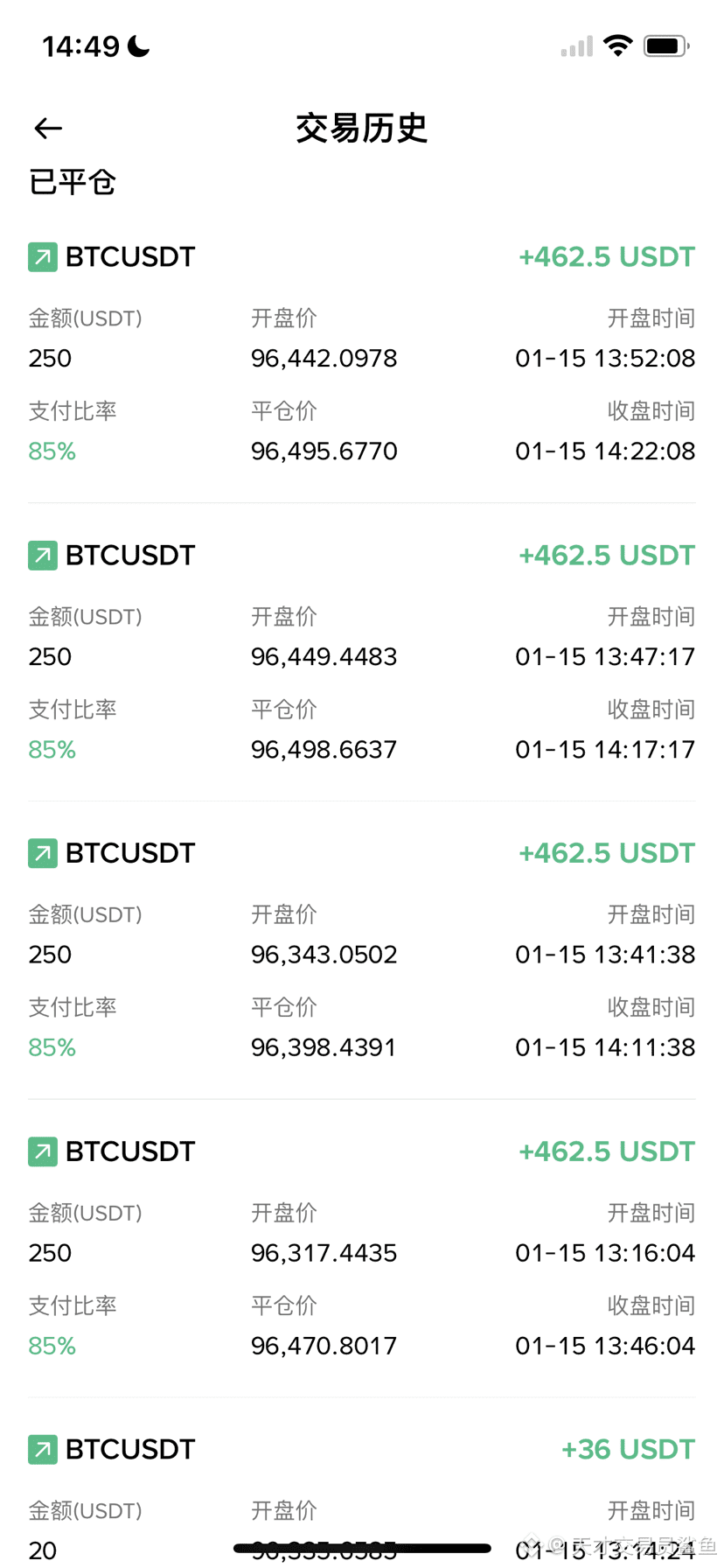Open the BTCUSDT trade opened 13:52:08
The width and height of the screenshot is (724, 1568).
coord(362,353)
